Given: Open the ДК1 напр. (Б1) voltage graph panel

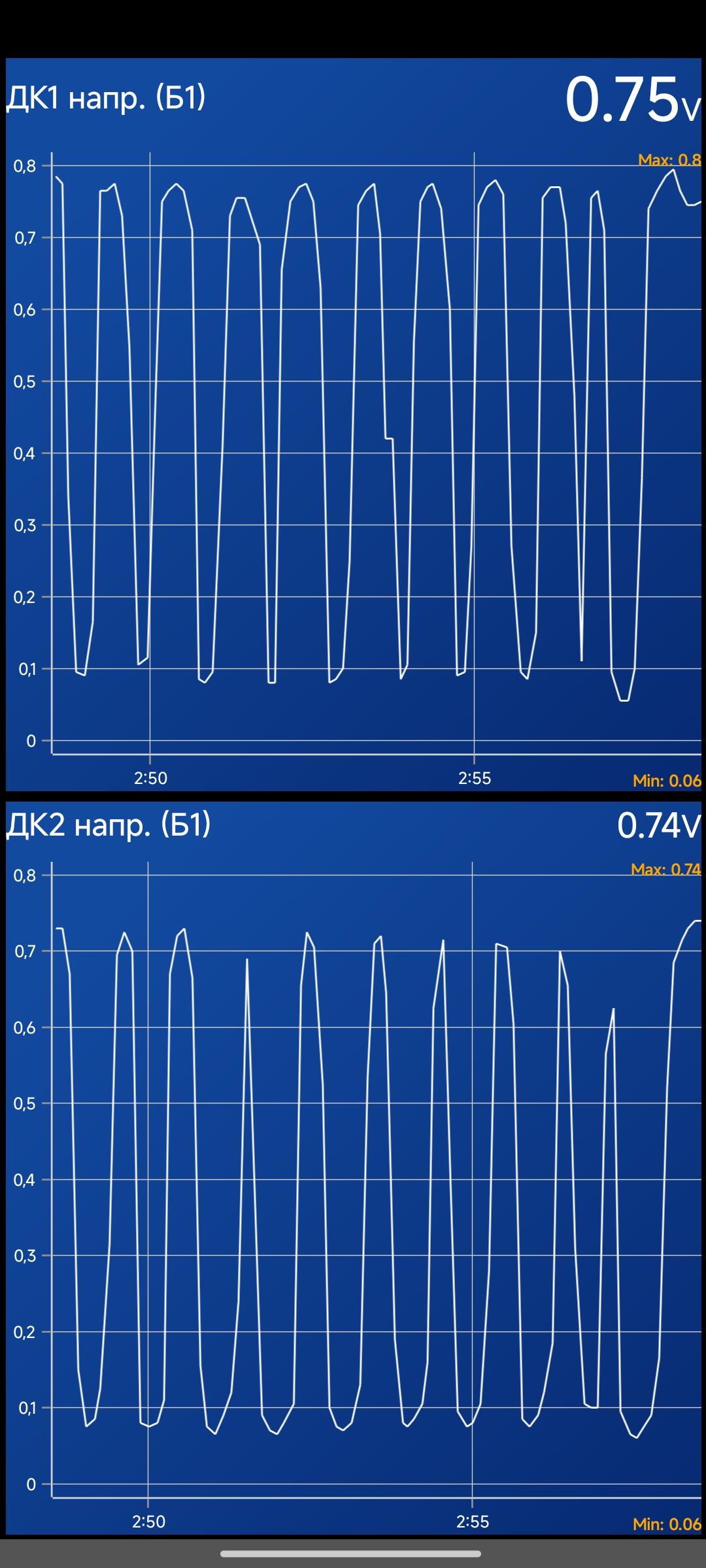Looking at the screenshot, I should (353, 425).
